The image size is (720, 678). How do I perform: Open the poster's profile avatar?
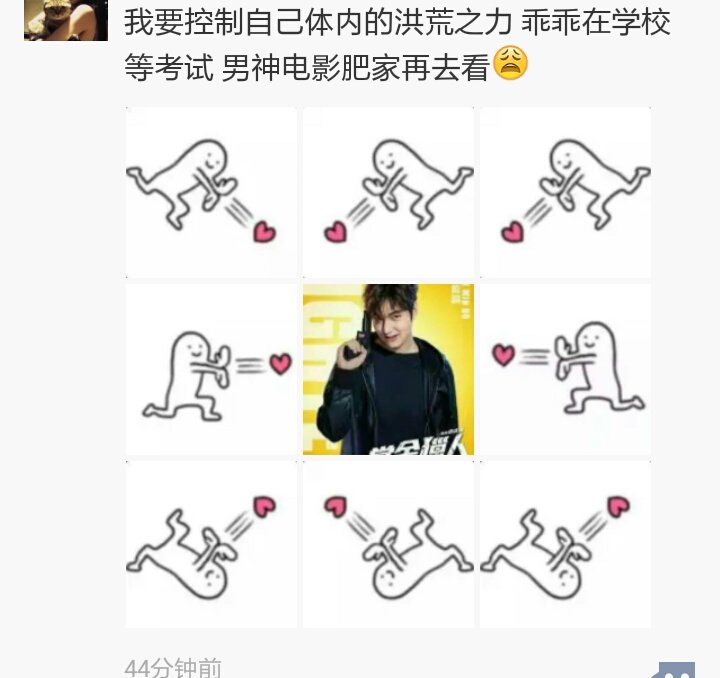[66, 19]
